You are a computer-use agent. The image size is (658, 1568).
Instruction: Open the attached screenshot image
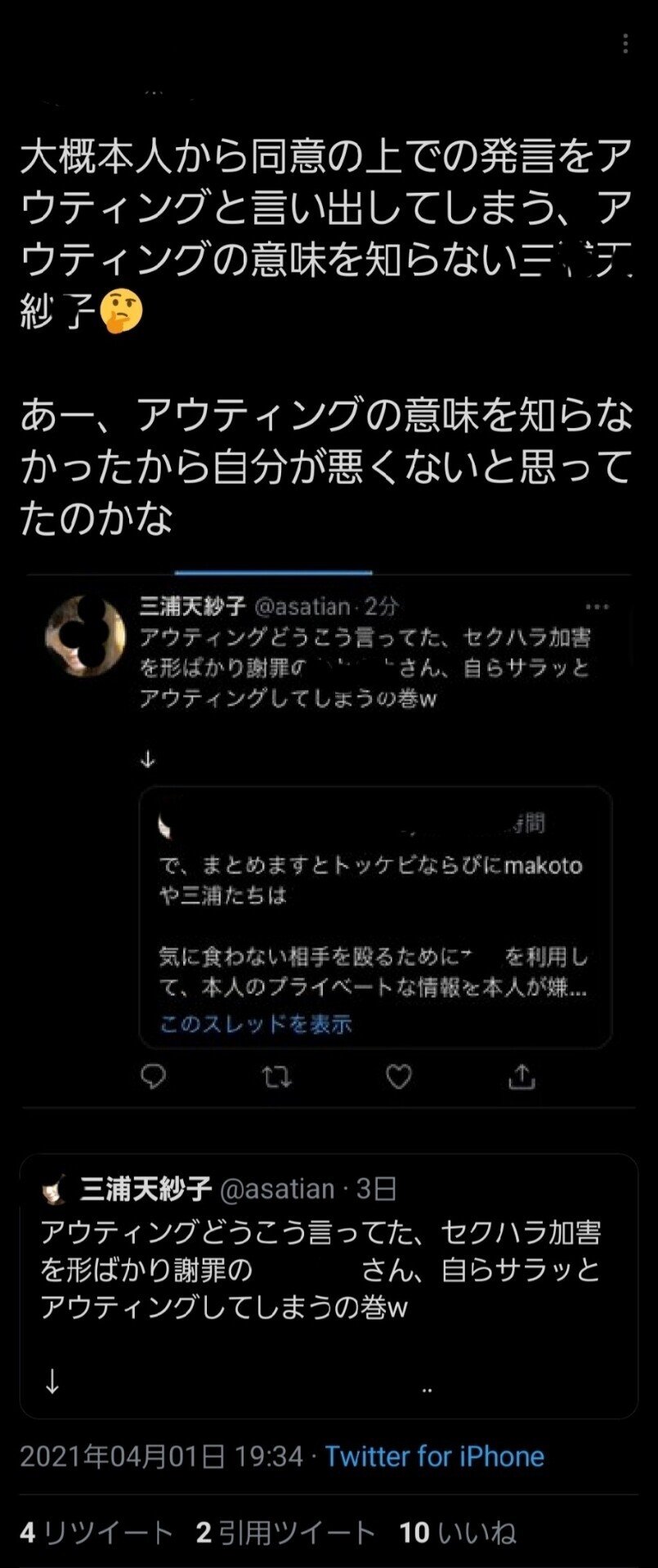tap(329, 833)
